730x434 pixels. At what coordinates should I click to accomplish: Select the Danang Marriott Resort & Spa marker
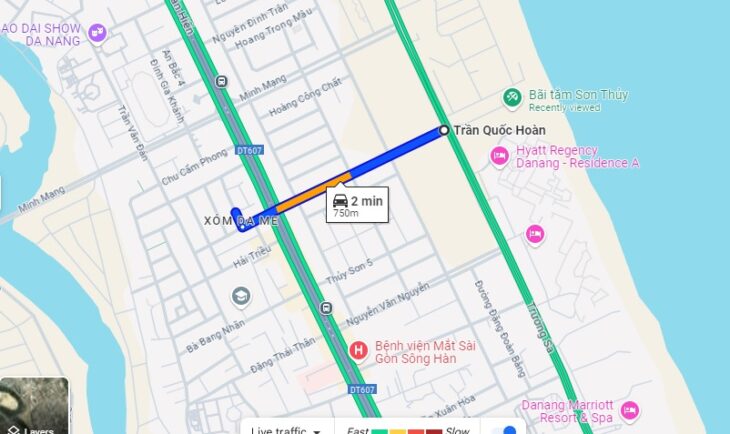click(x=630, y=410)
